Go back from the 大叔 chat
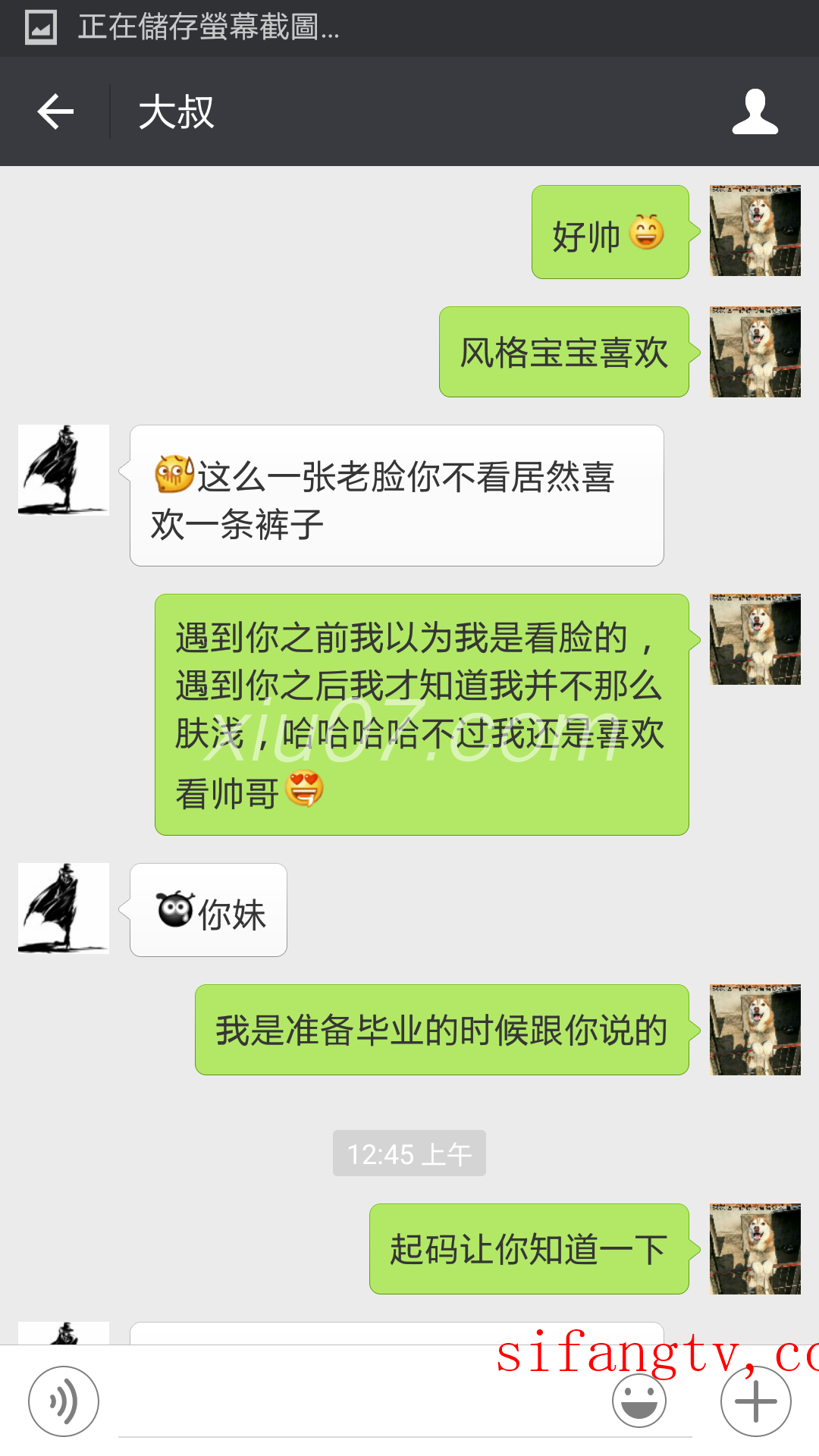Screen dimensions: 819x1456 pyautogui.click(x=55, y=112)
